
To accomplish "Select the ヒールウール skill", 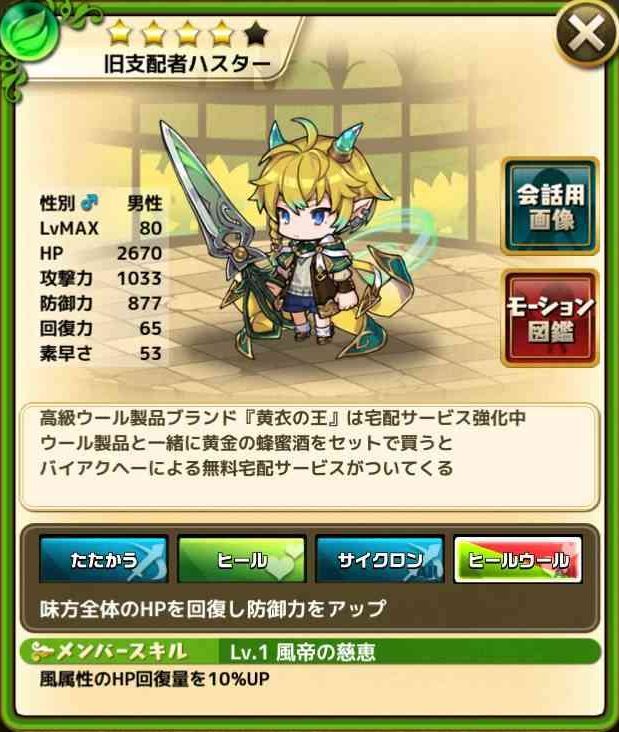I will click(x=517, y=560).
